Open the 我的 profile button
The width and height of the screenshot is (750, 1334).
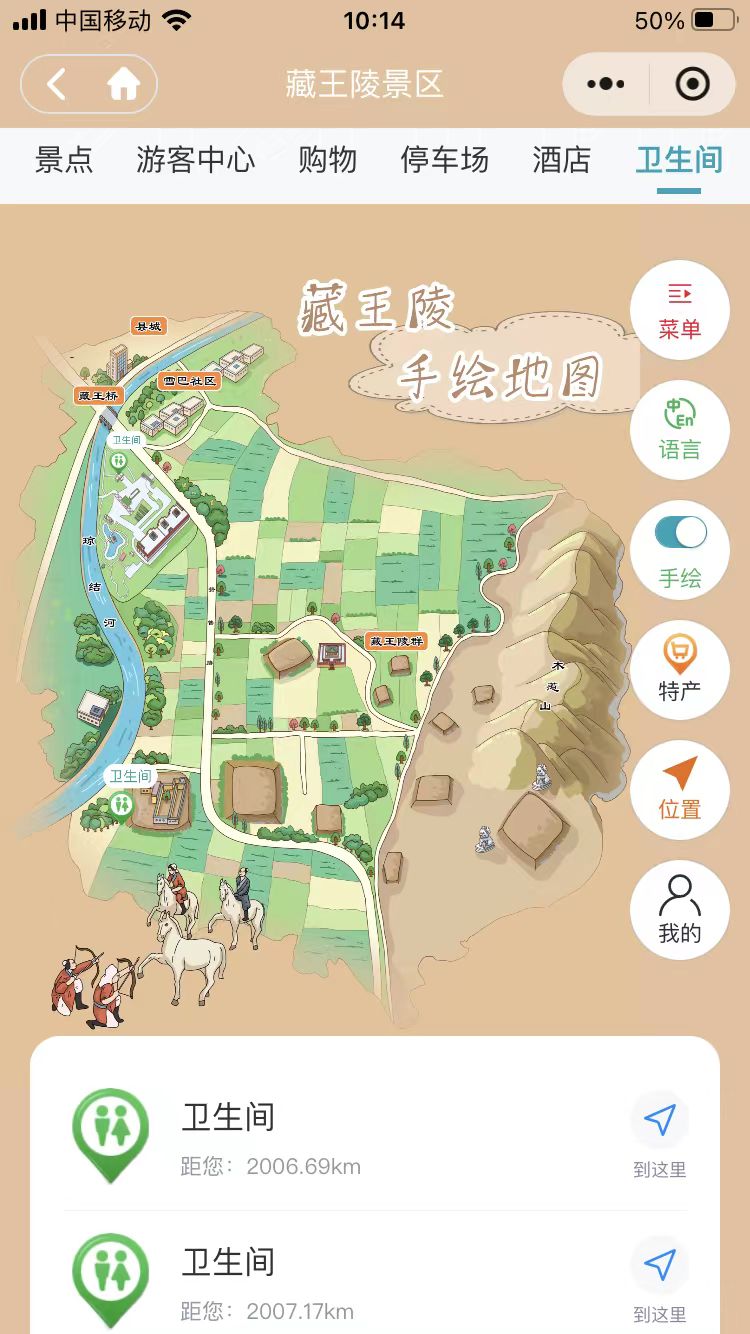tap(680, 910)
